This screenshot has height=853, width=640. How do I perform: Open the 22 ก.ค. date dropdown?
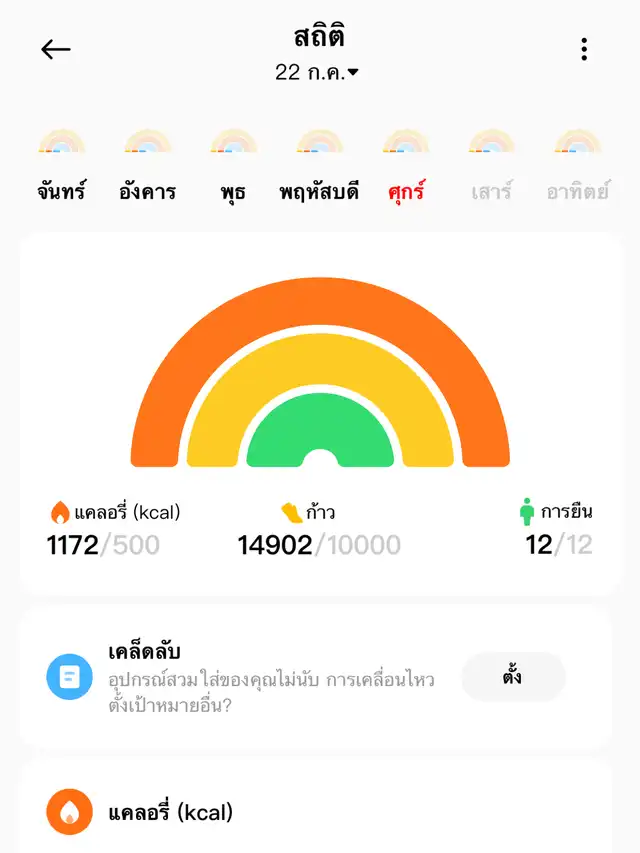coord(318,73)
